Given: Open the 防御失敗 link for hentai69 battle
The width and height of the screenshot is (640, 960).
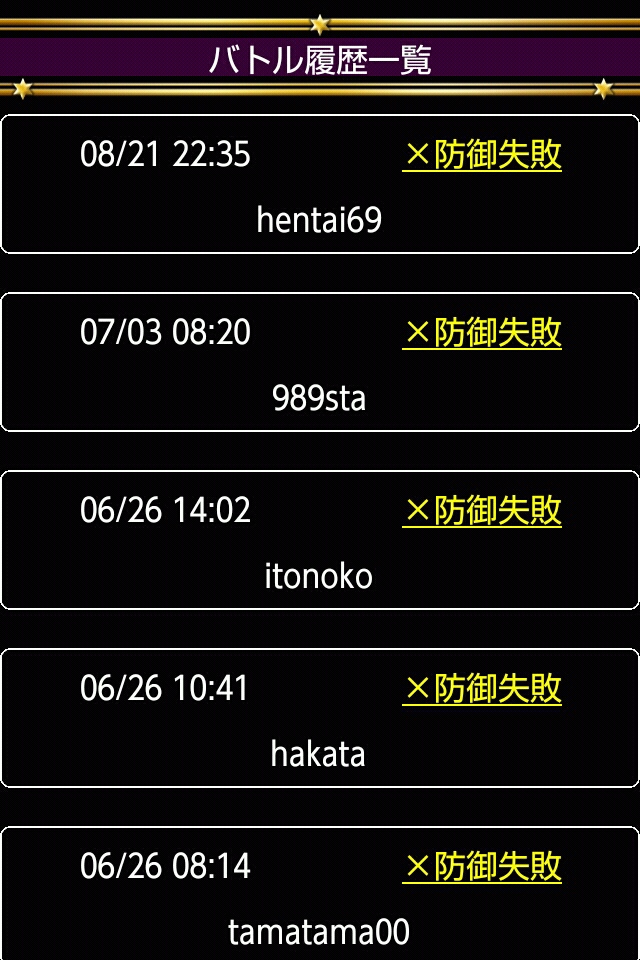Looking at the screenshot, I should 482,155.
